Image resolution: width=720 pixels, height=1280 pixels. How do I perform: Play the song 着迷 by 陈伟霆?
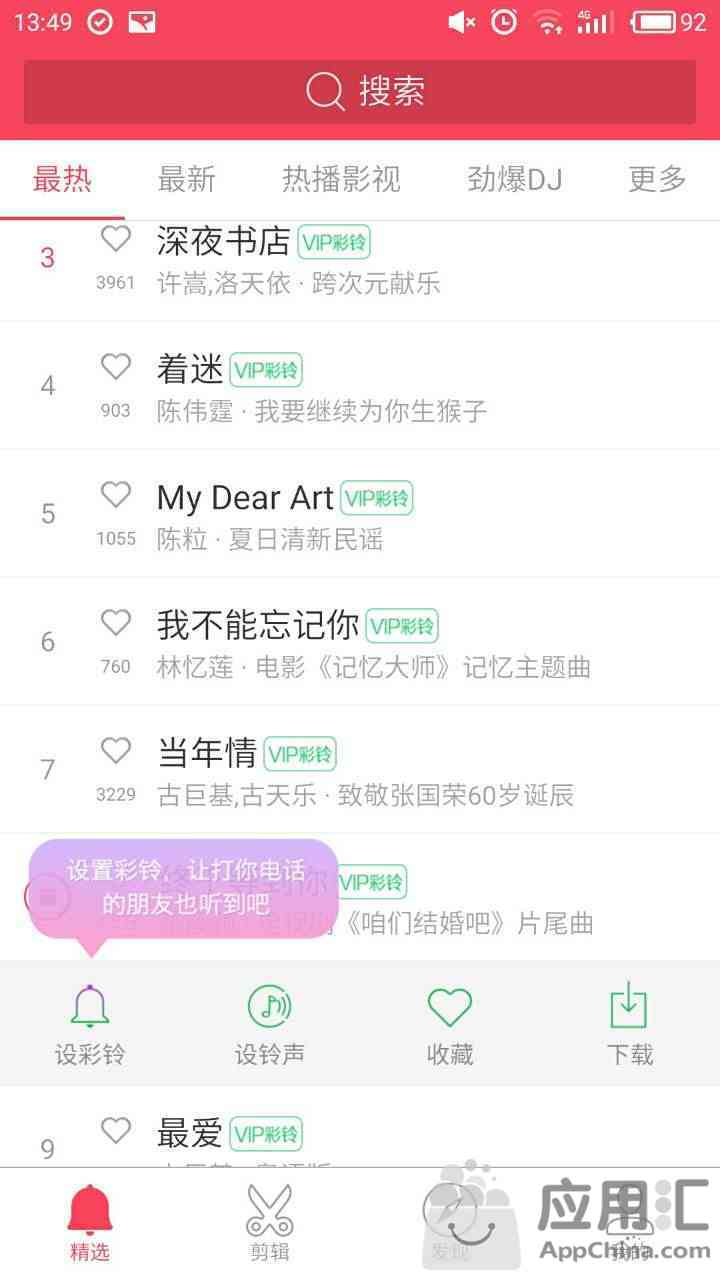pyautogui.click(x=190, y=370)
